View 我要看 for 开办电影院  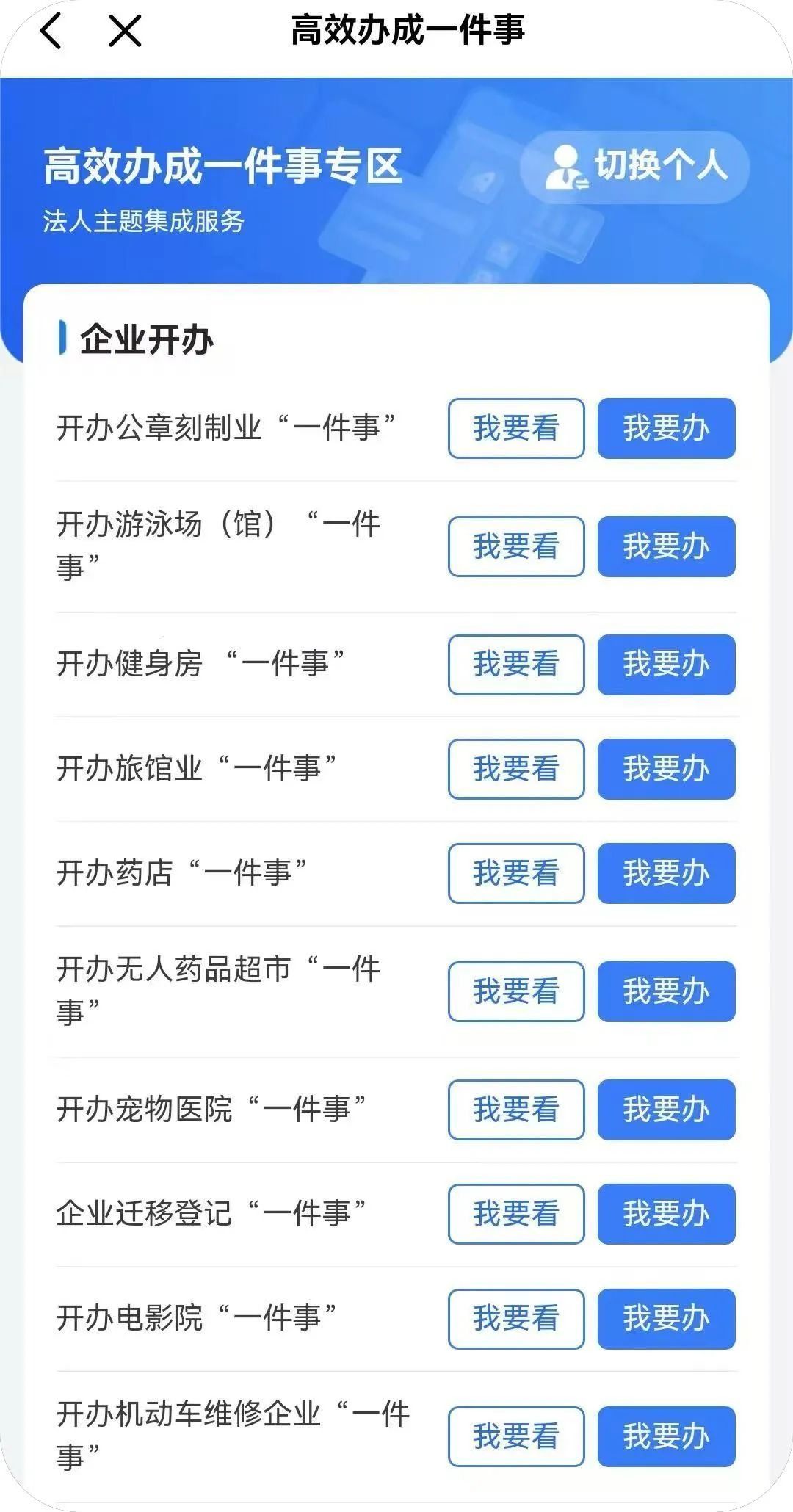(x=516, y=1319)
